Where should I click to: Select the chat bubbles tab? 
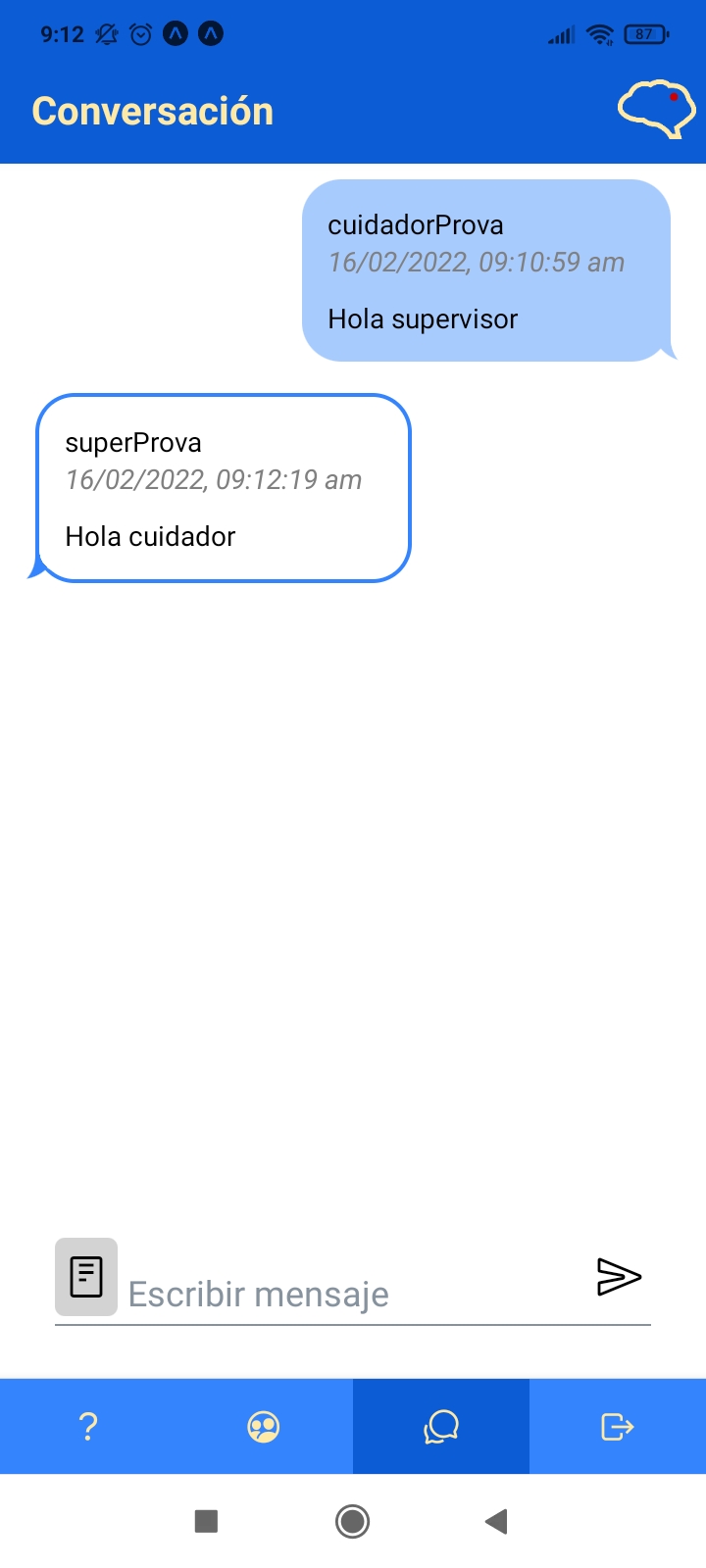click(x=441, y=1426)
